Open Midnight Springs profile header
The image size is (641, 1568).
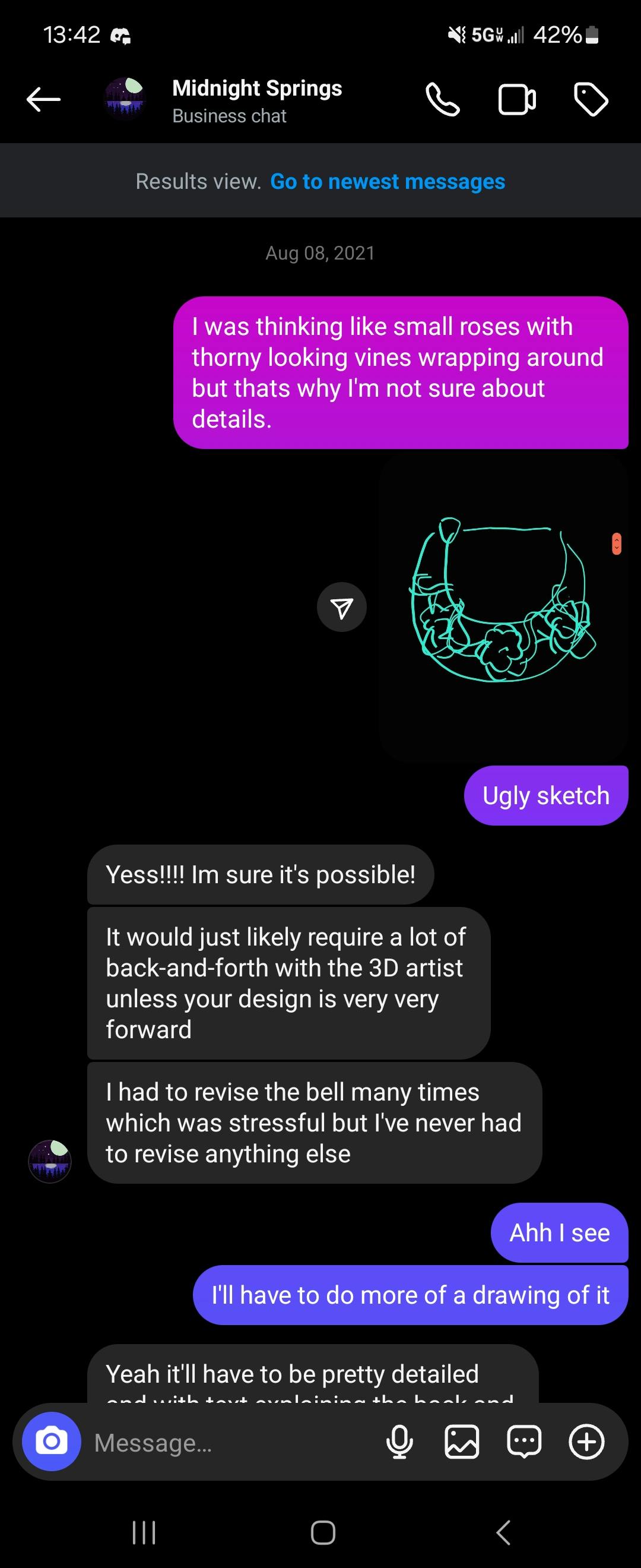(256, 100)
